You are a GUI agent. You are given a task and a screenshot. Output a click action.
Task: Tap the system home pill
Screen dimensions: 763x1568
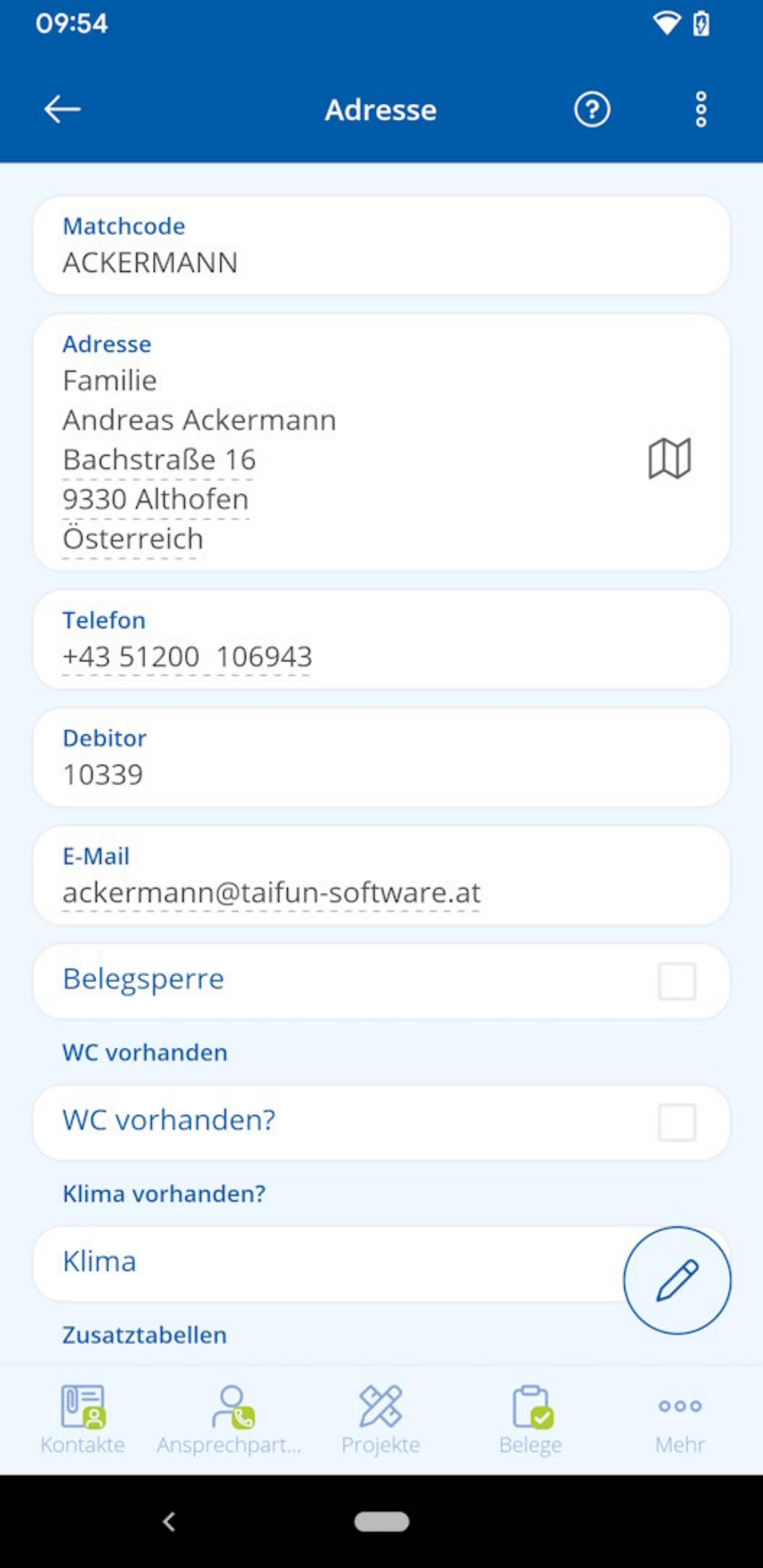click(x=381, y=1522)
